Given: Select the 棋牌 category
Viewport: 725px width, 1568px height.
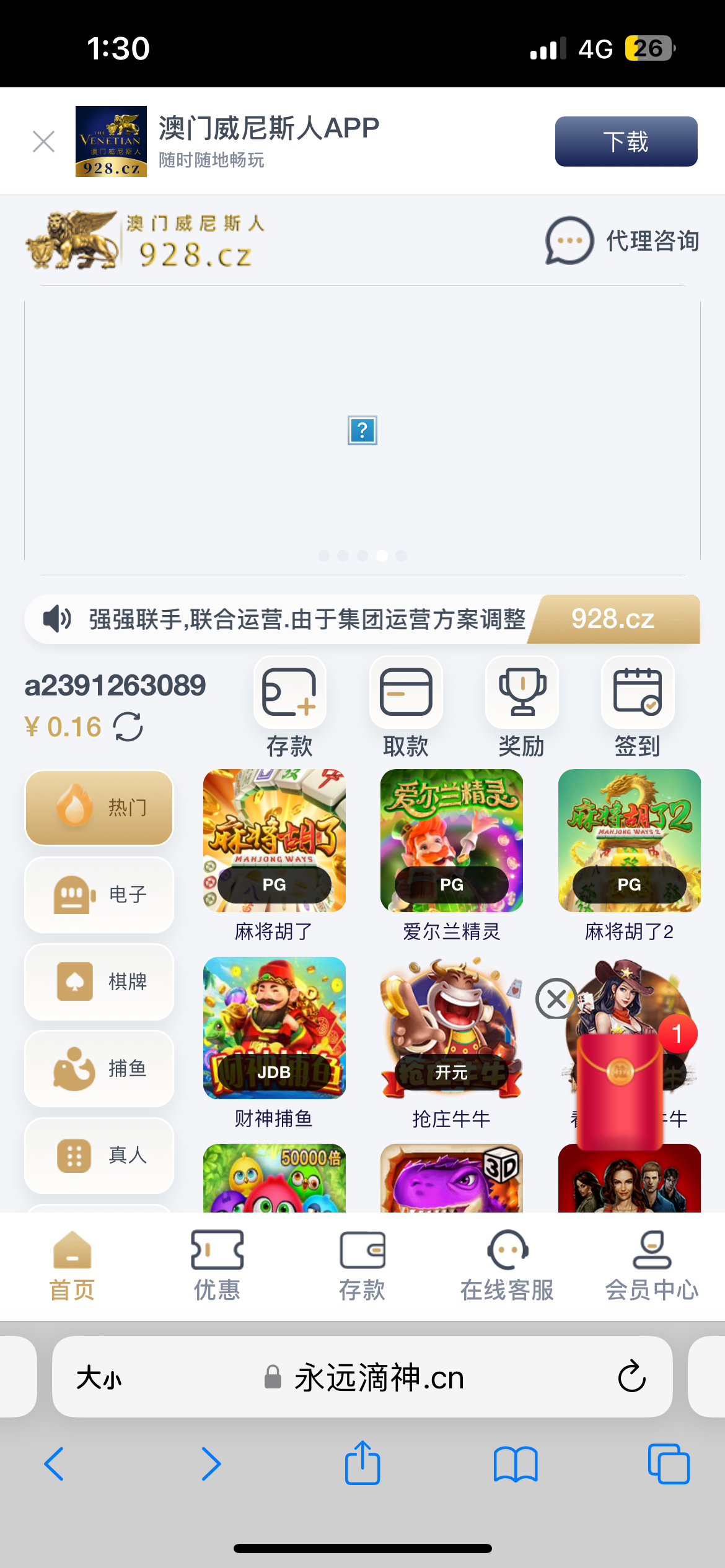Looking at the screenshot, I should 99,981.
